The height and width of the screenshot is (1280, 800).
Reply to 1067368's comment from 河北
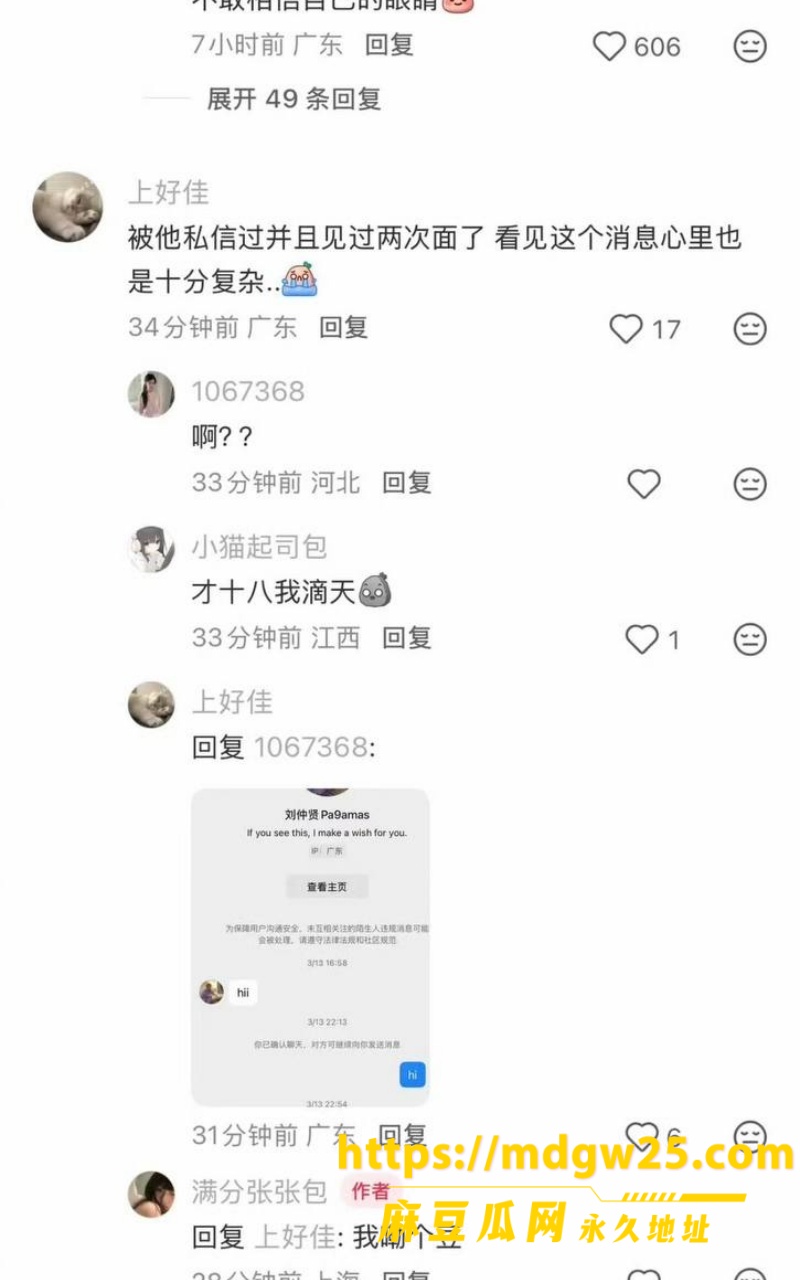(407, 483)
